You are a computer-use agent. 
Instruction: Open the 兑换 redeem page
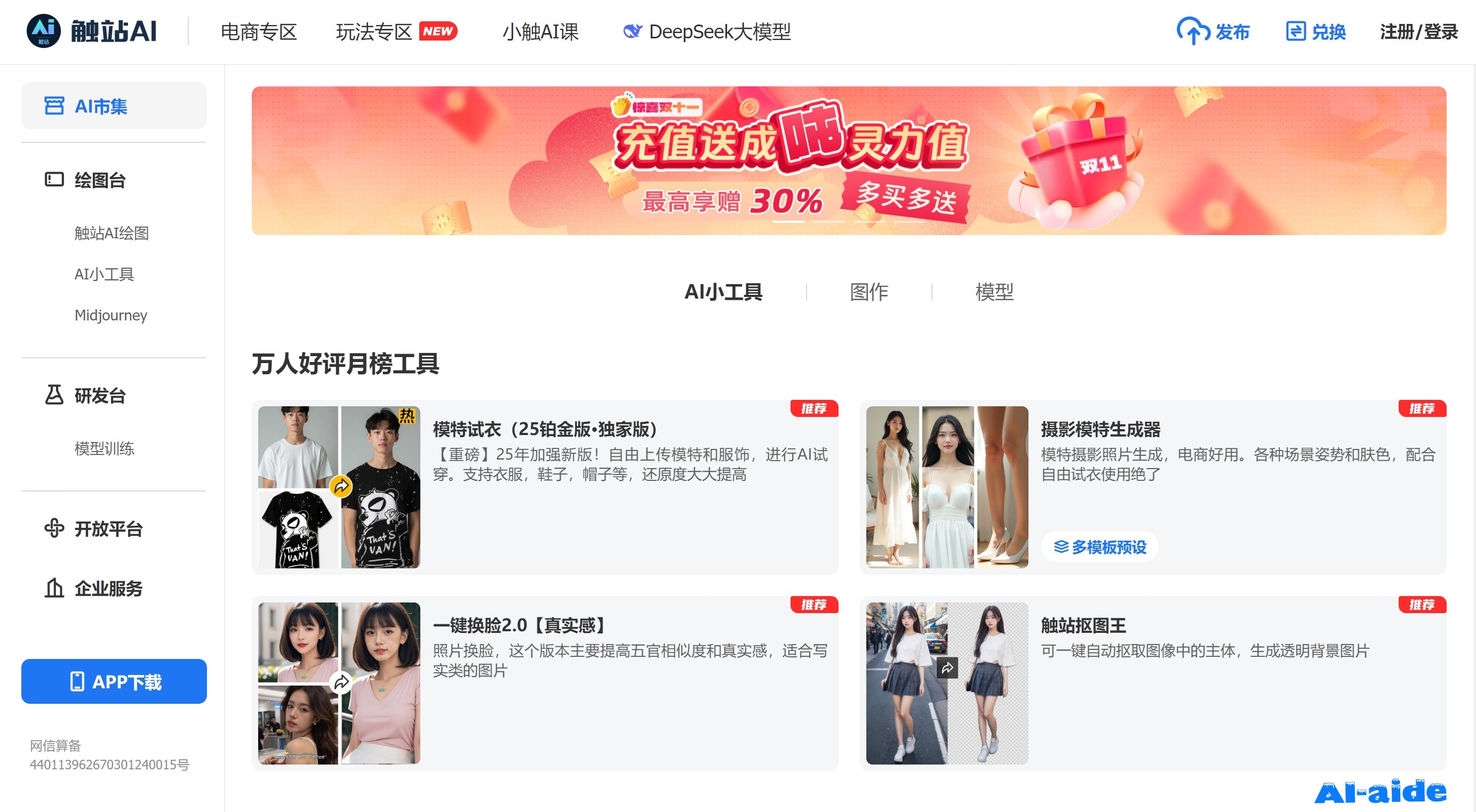(x=1315, y=32)
